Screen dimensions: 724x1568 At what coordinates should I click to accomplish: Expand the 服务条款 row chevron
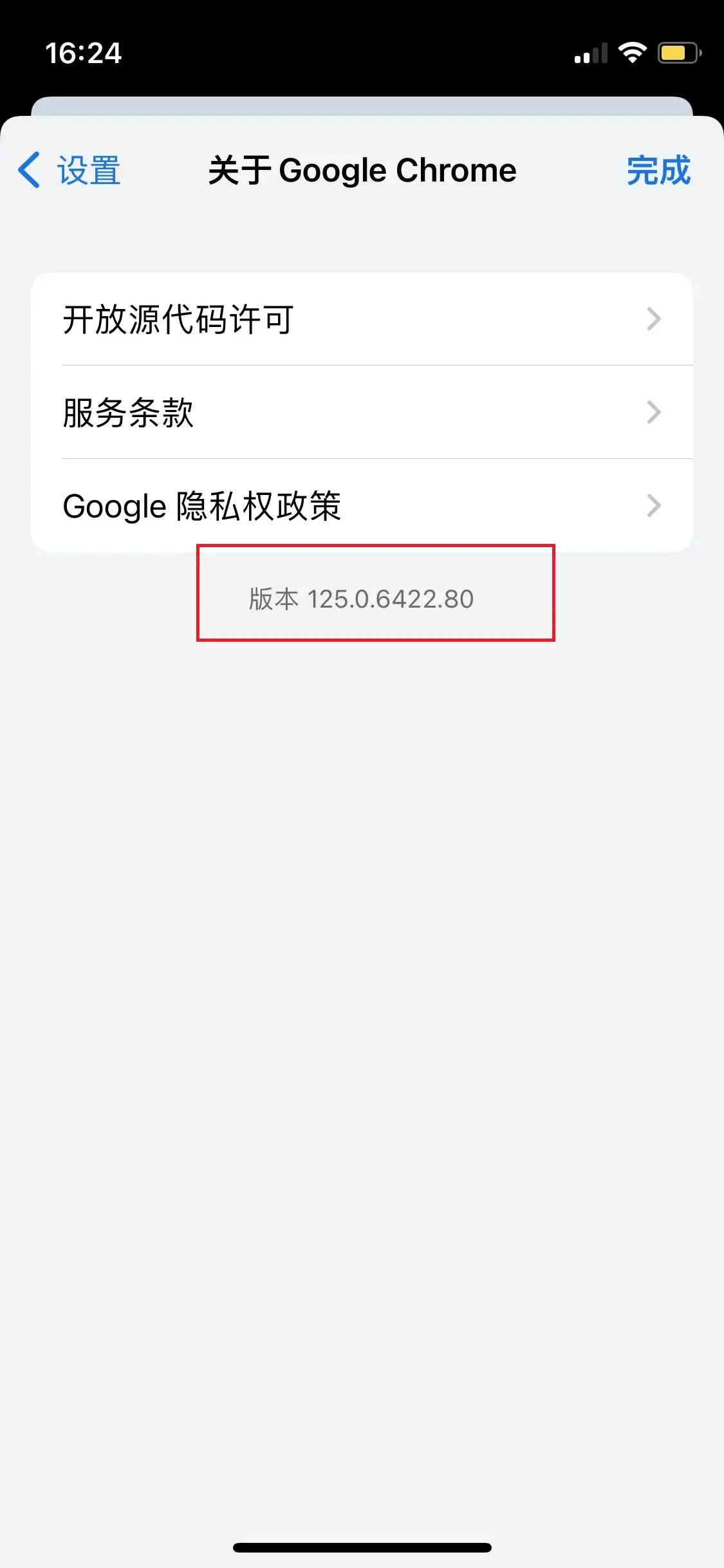(x=655, y=413)
